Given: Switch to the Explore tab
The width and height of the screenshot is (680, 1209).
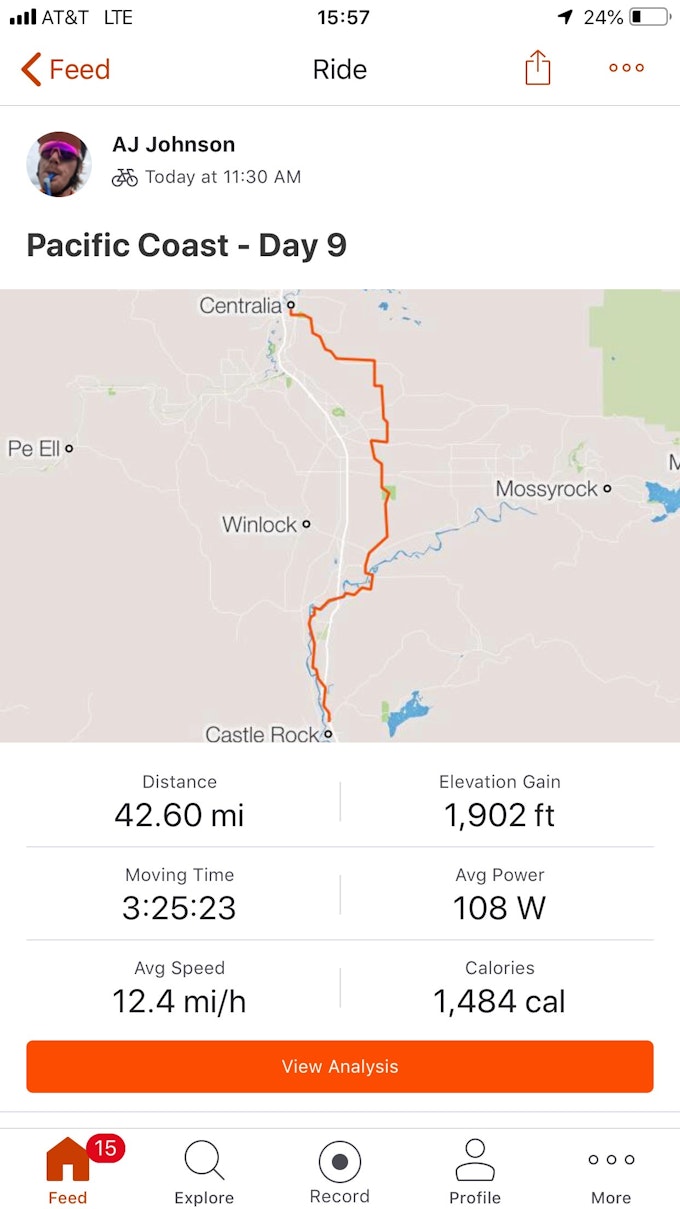Looking at the screenshot, I should coord(204,1170).
